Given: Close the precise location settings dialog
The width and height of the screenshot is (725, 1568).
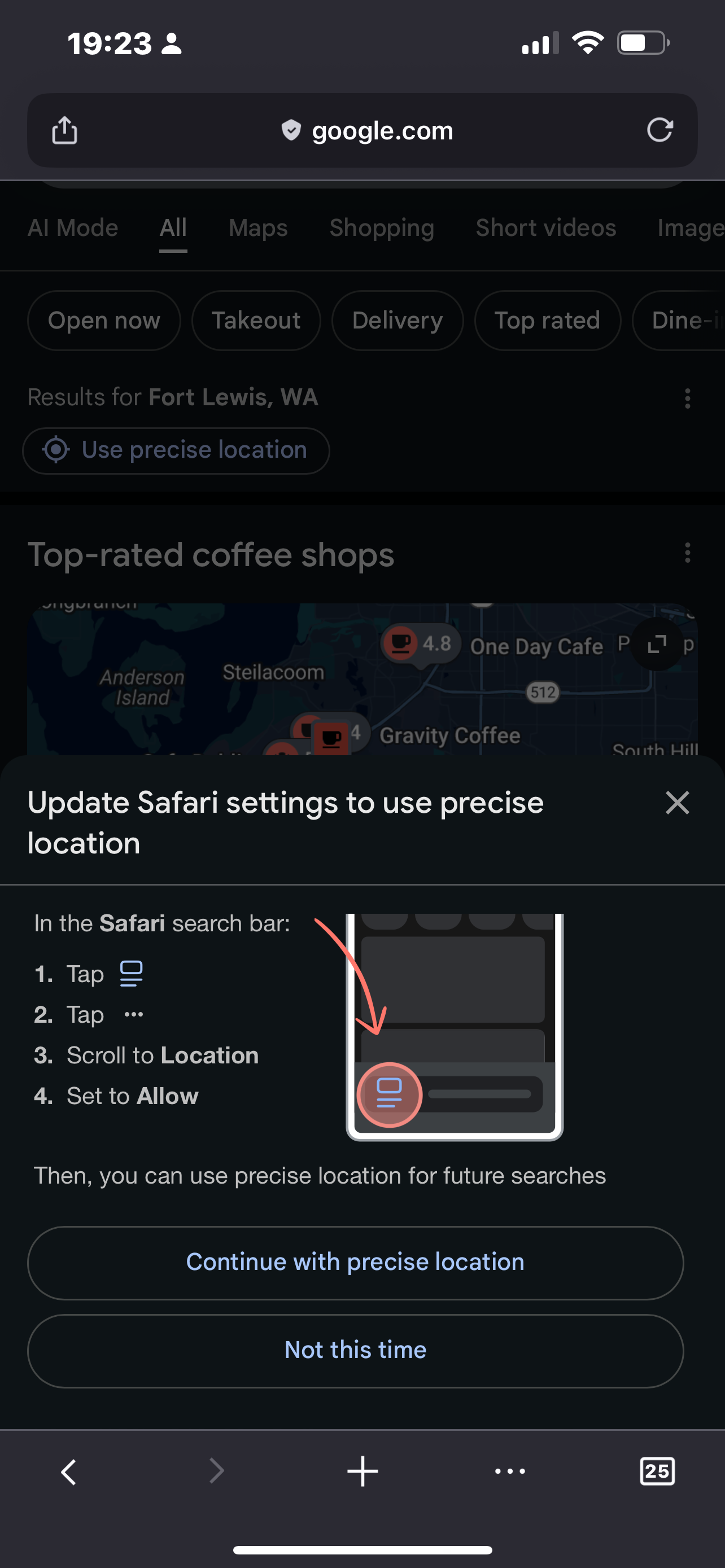Looking at the screenshot, I should [677, 803].
